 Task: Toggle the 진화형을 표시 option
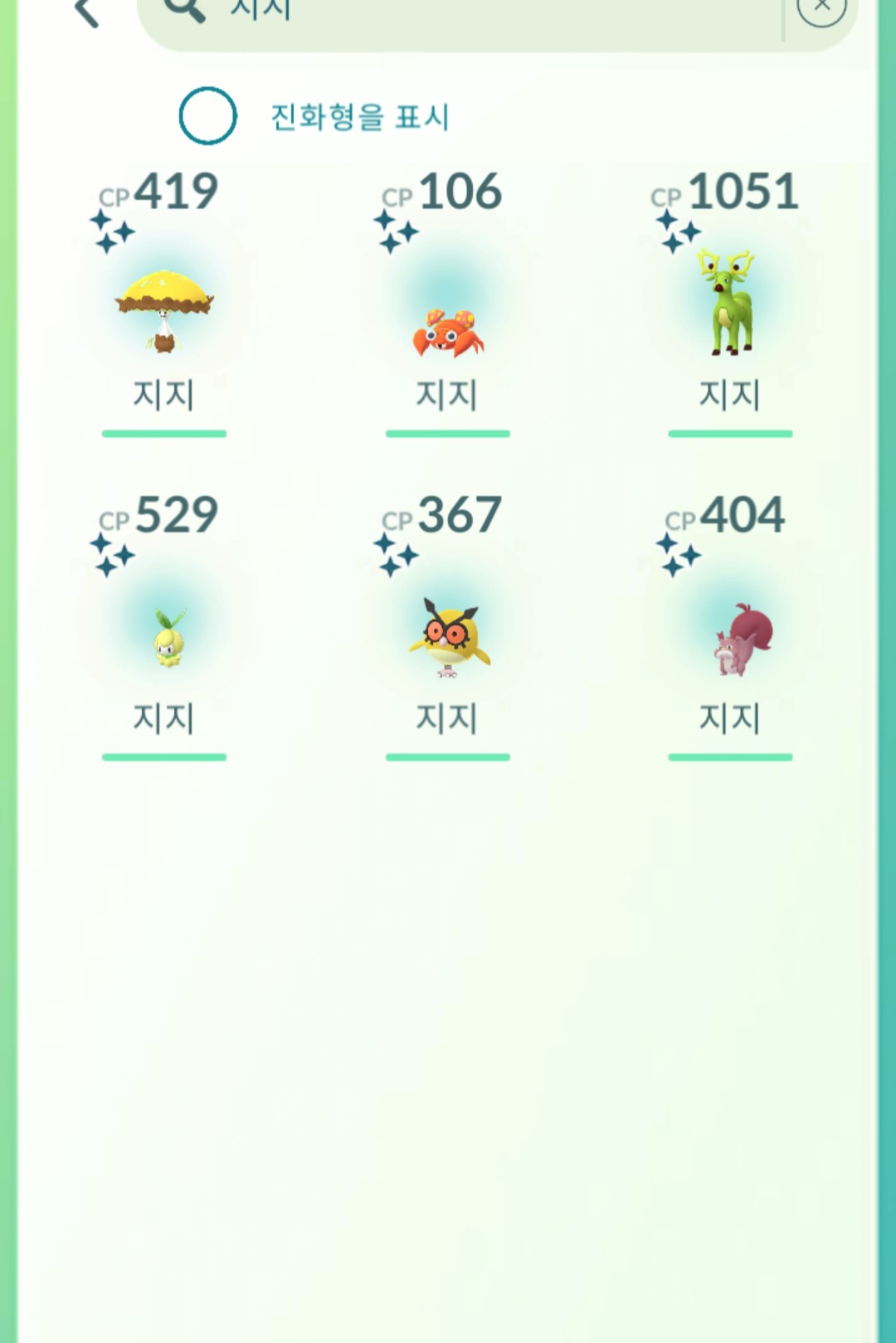[x=208, y=116]
